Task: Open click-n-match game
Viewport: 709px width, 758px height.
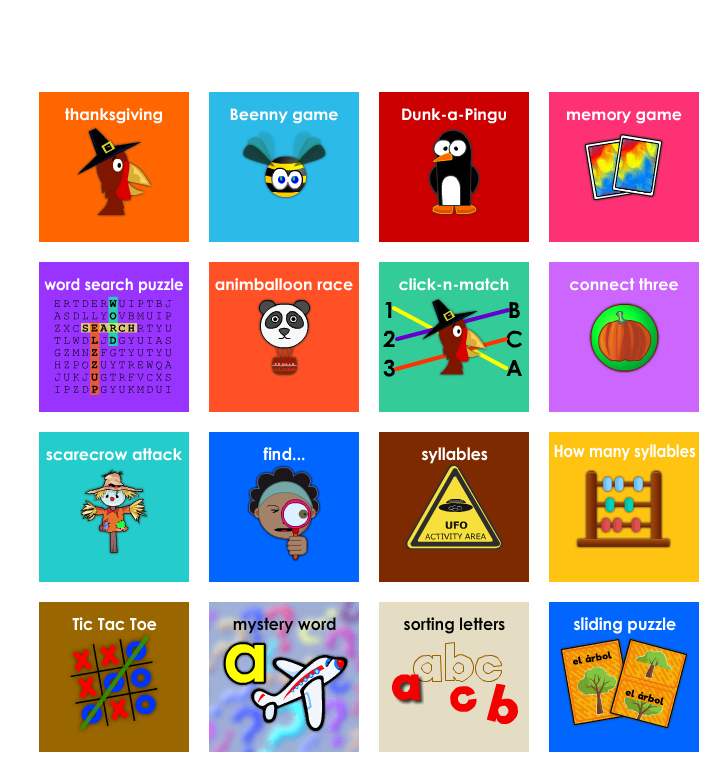Action: click(454, 337)
